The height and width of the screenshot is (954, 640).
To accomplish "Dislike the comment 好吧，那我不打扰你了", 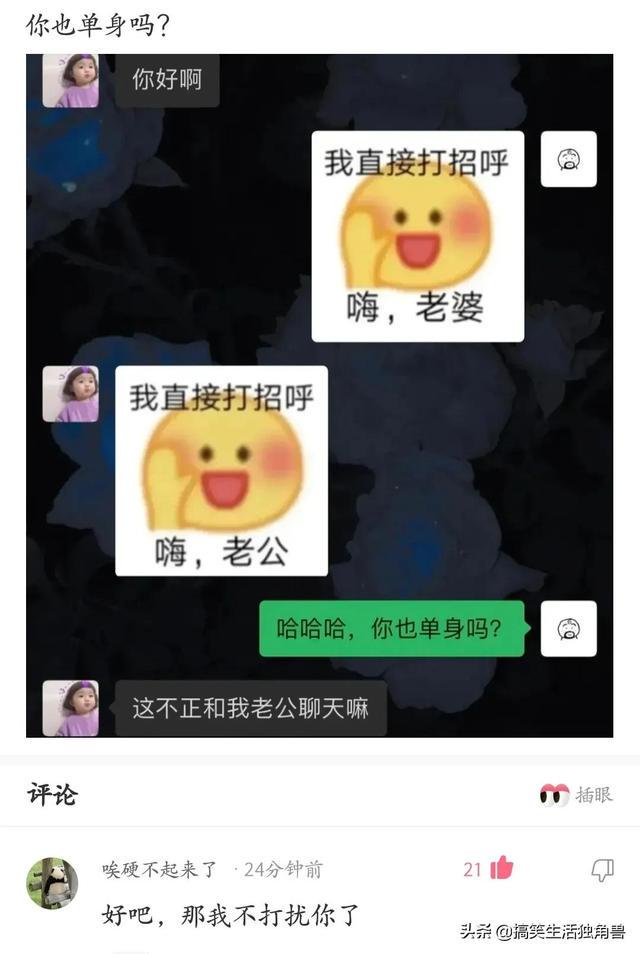I will point(602,869).
